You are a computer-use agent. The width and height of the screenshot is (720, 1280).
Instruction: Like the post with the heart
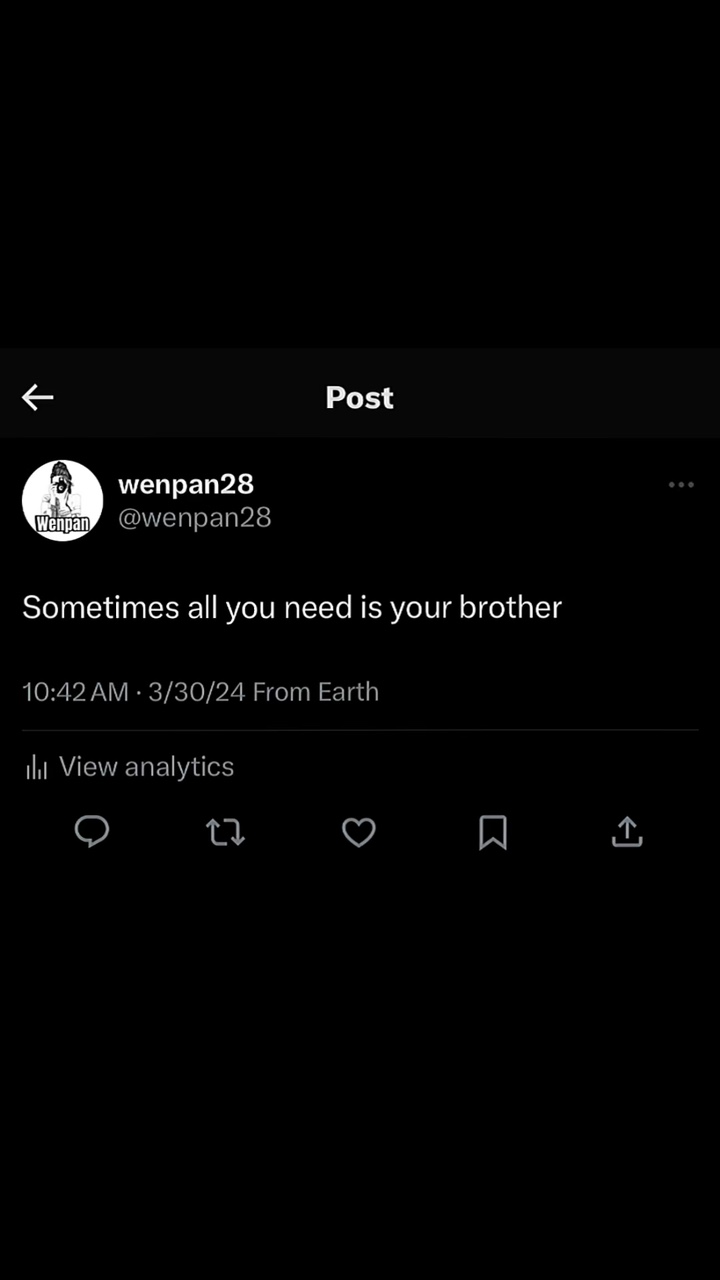point(359,832)
